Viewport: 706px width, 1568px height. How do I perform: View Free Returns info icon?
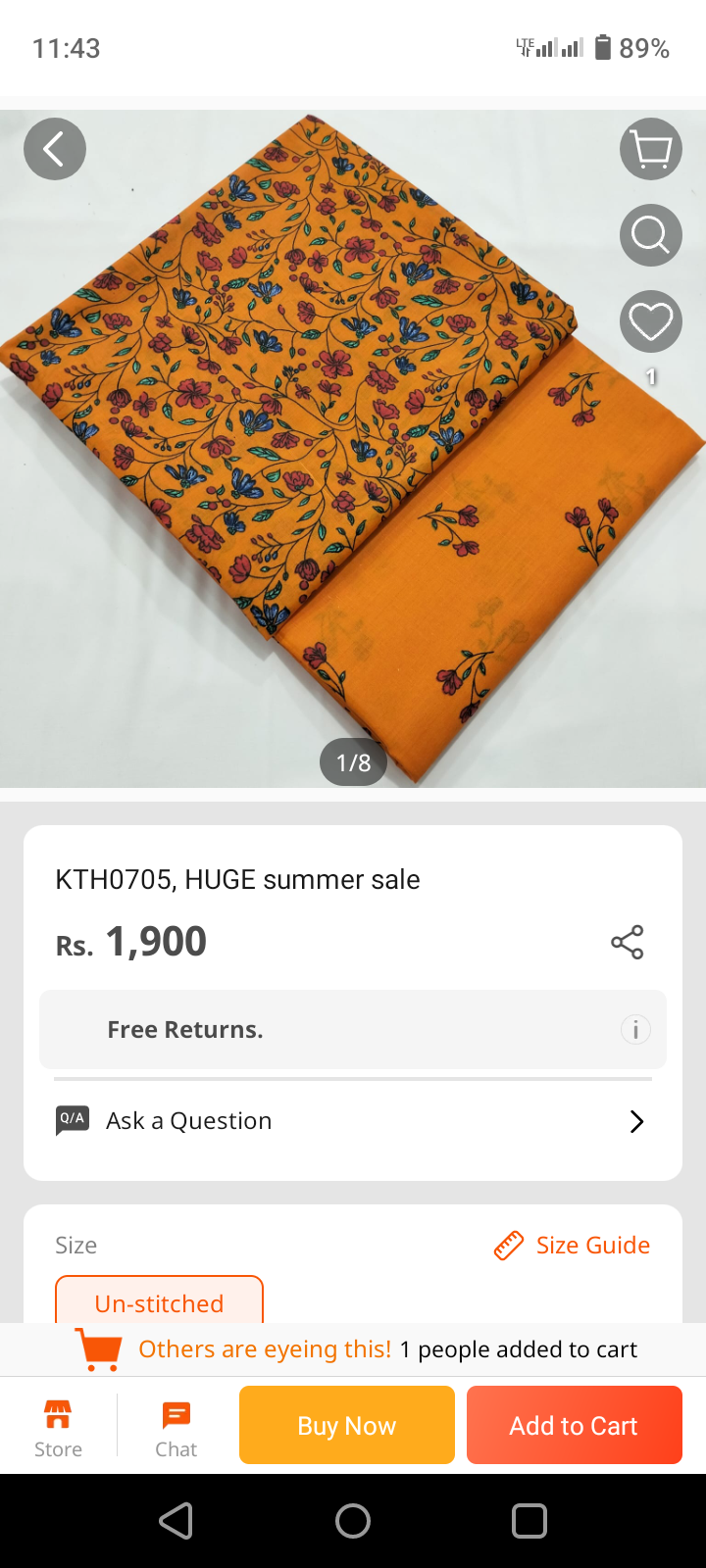(635, 1030)
